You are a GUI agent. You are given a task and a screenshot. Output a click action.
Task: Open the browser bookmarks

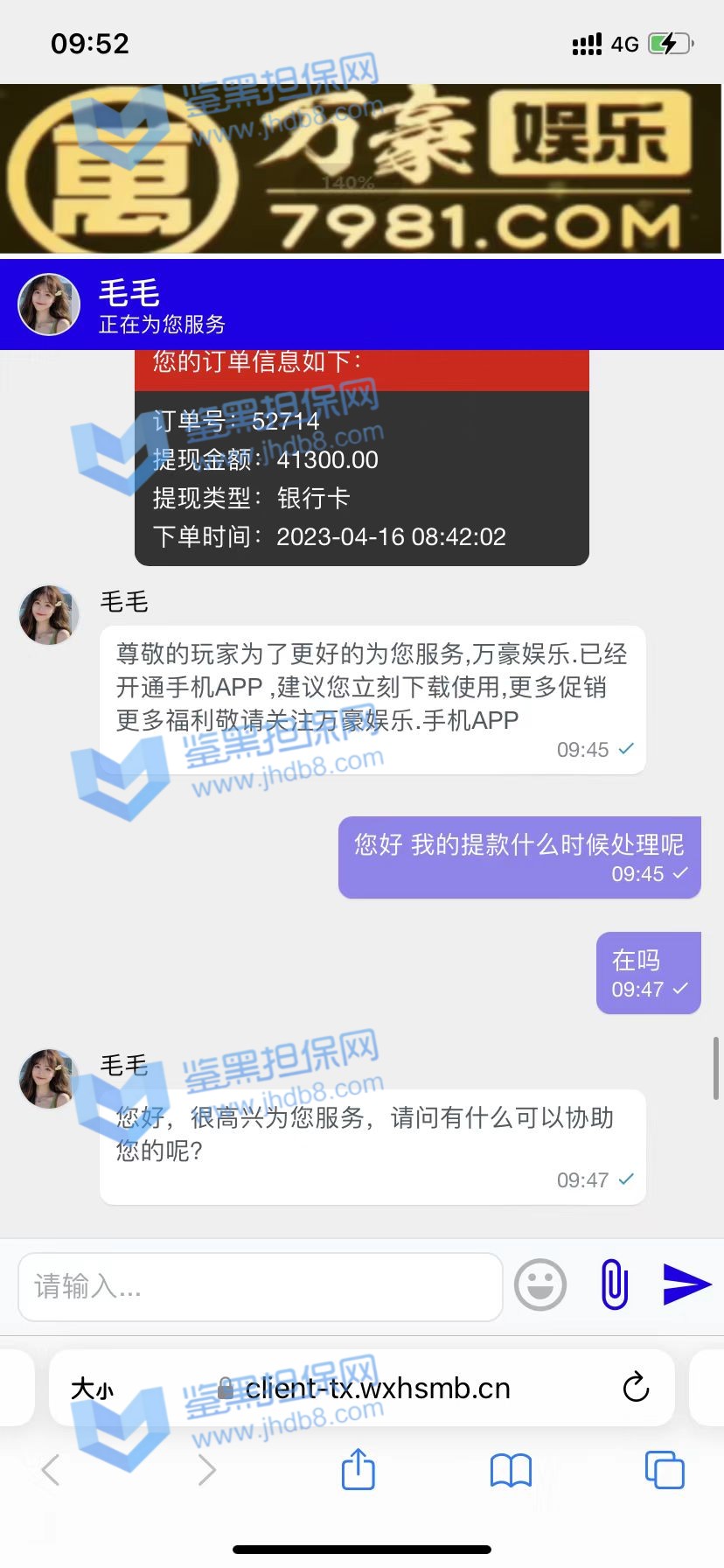(512, 1470)
